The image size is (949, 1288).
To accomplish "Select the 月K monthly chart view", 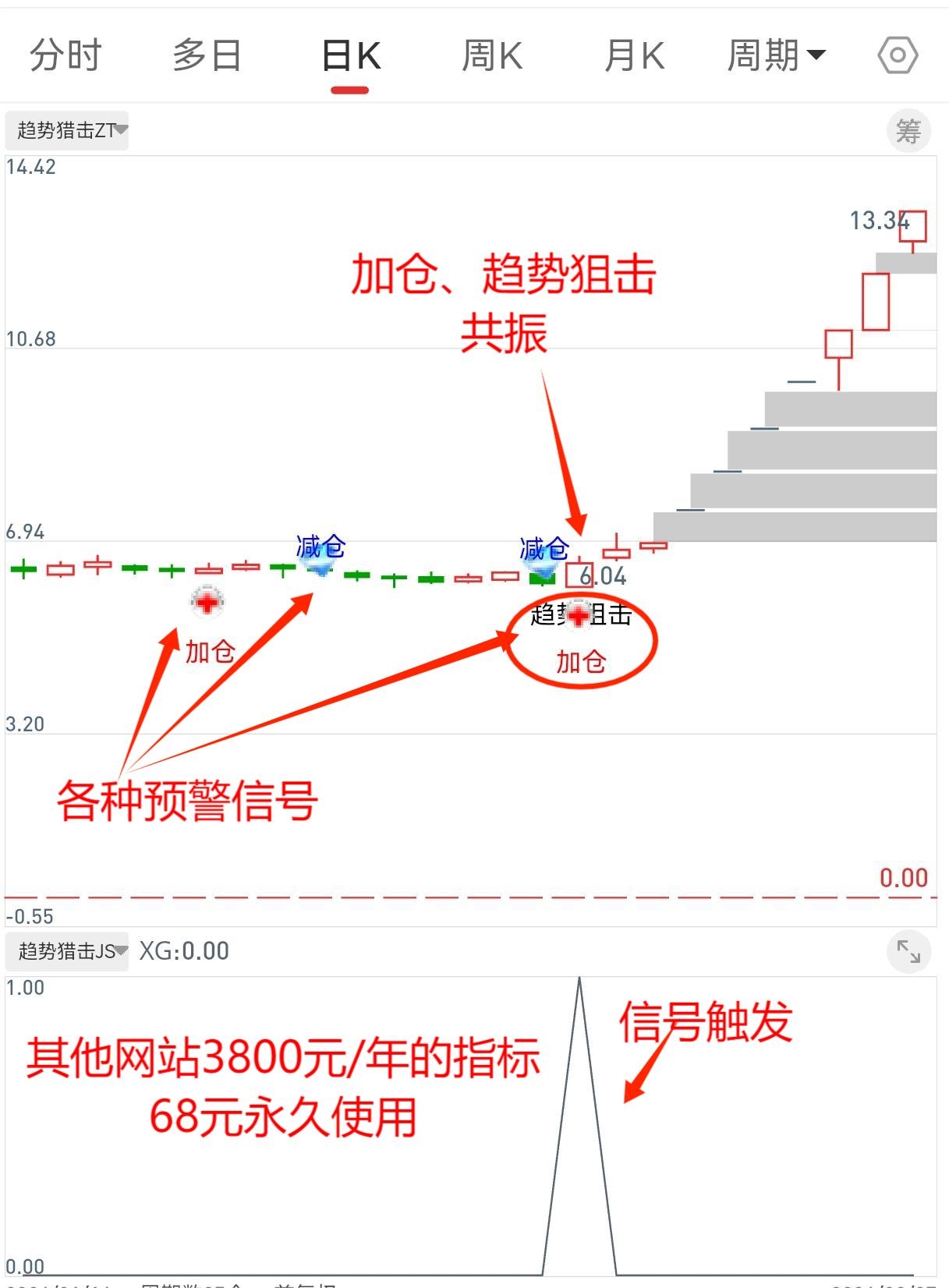I will (635, 55).
